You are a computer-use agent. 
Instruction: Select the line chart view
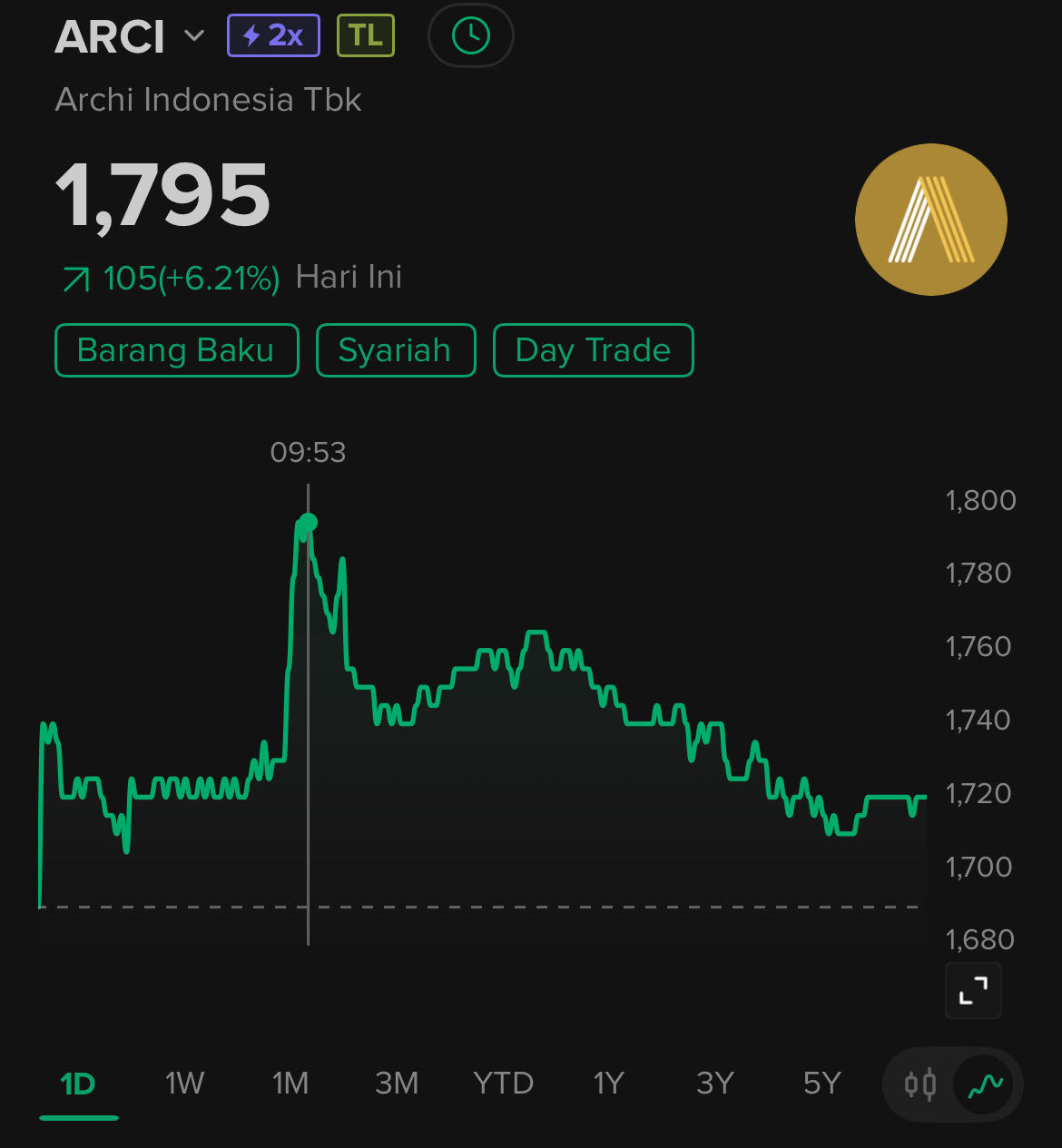[x=986, y=1084]
